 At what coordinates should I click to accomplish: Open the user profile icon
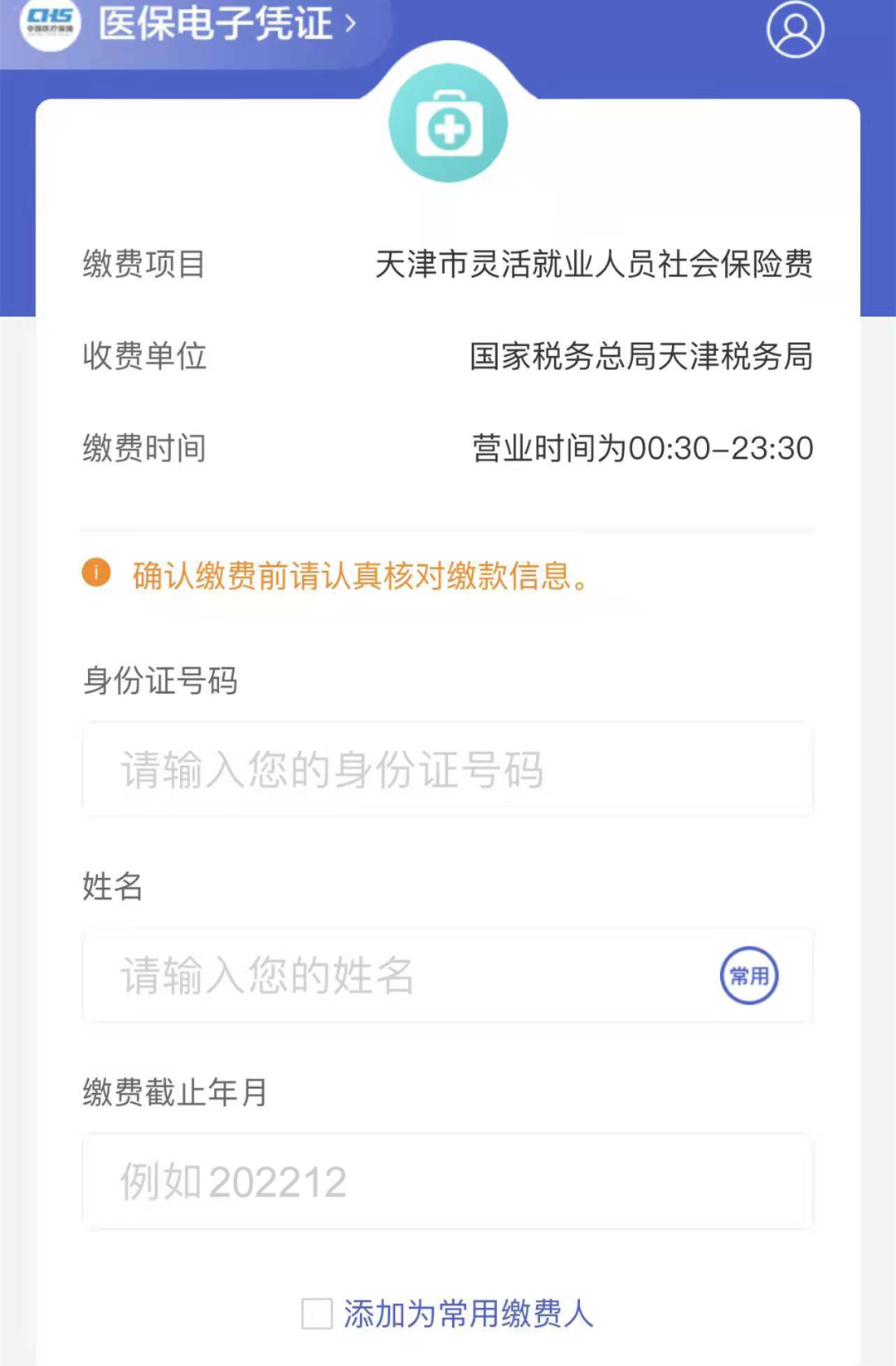(795, 30)
